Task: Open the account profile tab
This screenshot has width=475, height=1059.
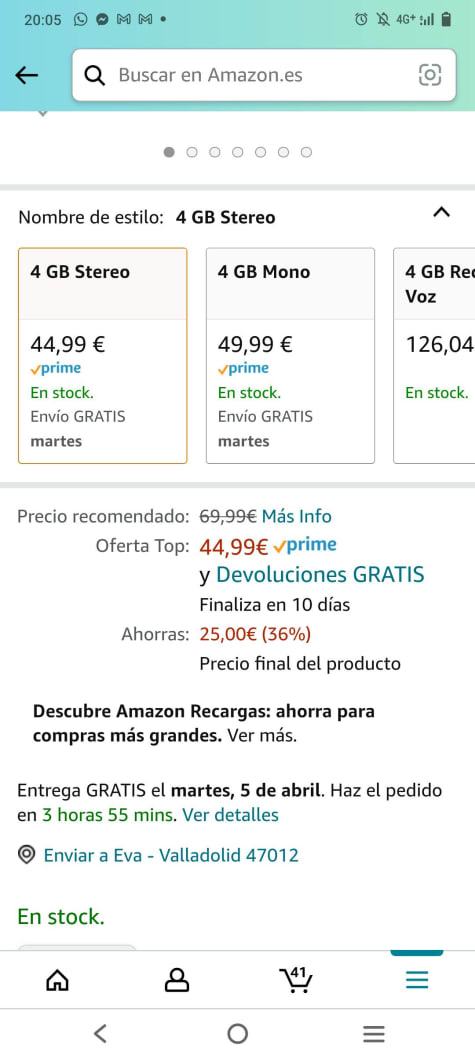Action: tap(177, 979)
